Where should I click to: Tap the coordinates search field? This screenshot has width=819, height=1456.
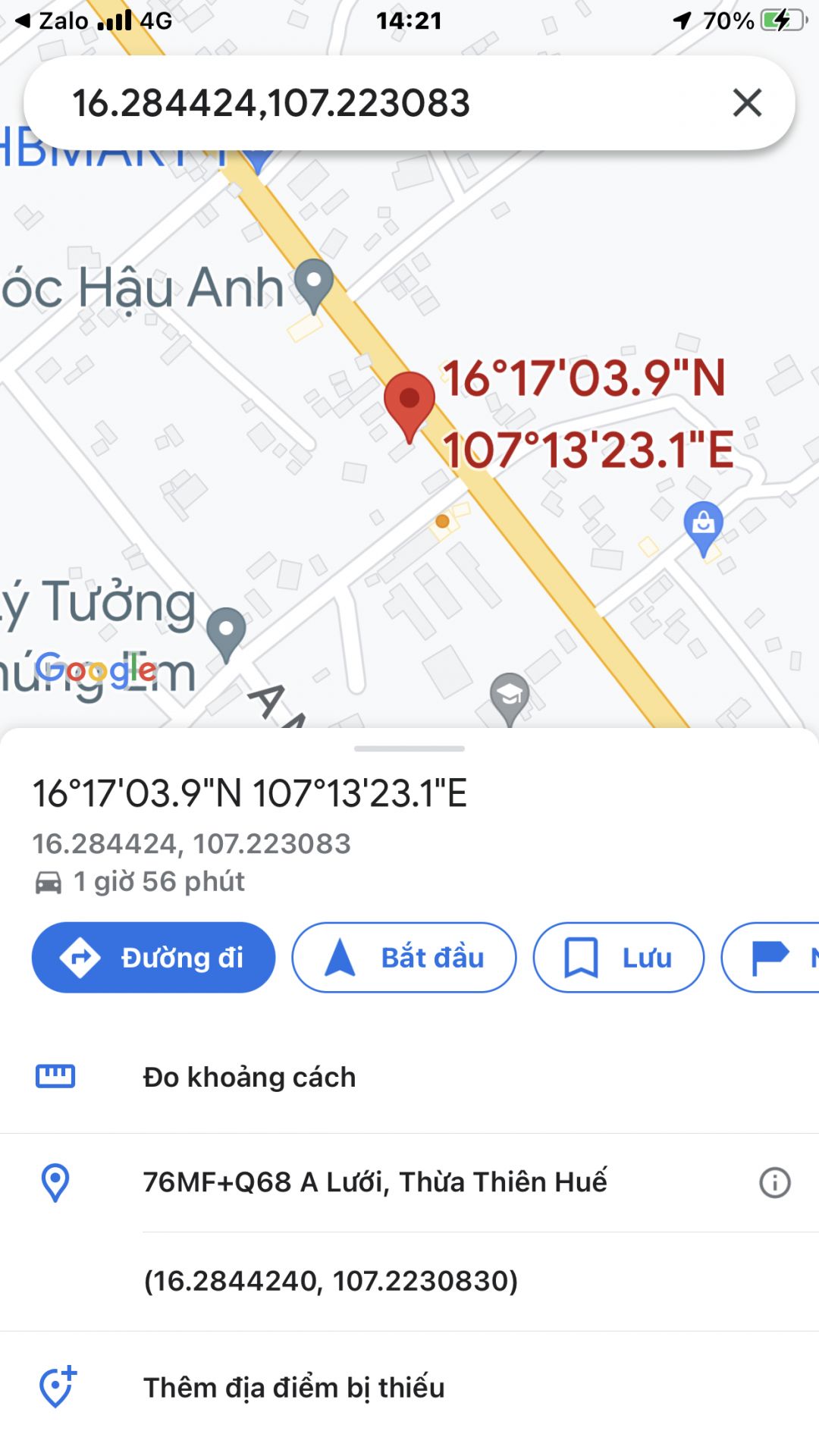379,102
